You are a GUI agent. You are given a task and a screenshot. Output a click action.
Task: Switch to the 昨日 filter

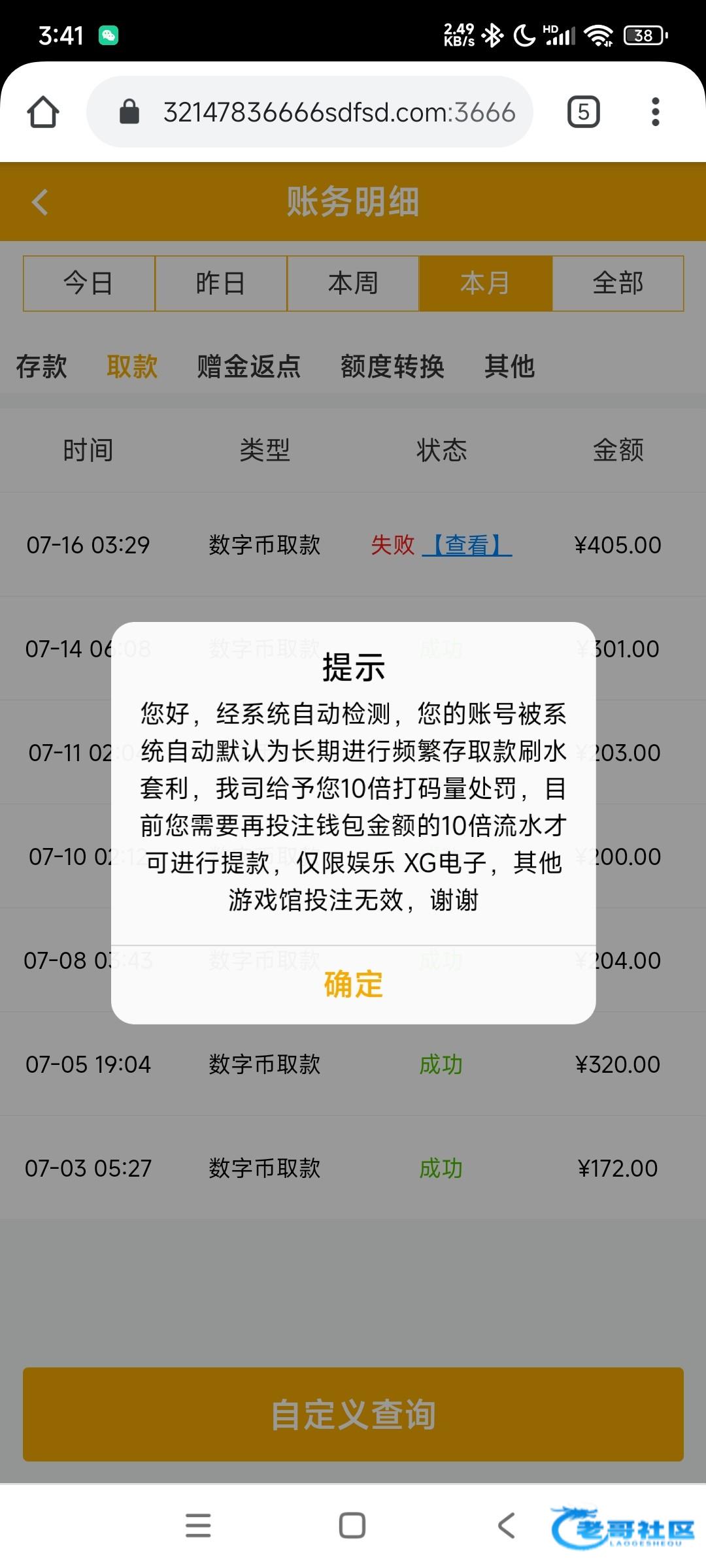[x=221, y=284]
